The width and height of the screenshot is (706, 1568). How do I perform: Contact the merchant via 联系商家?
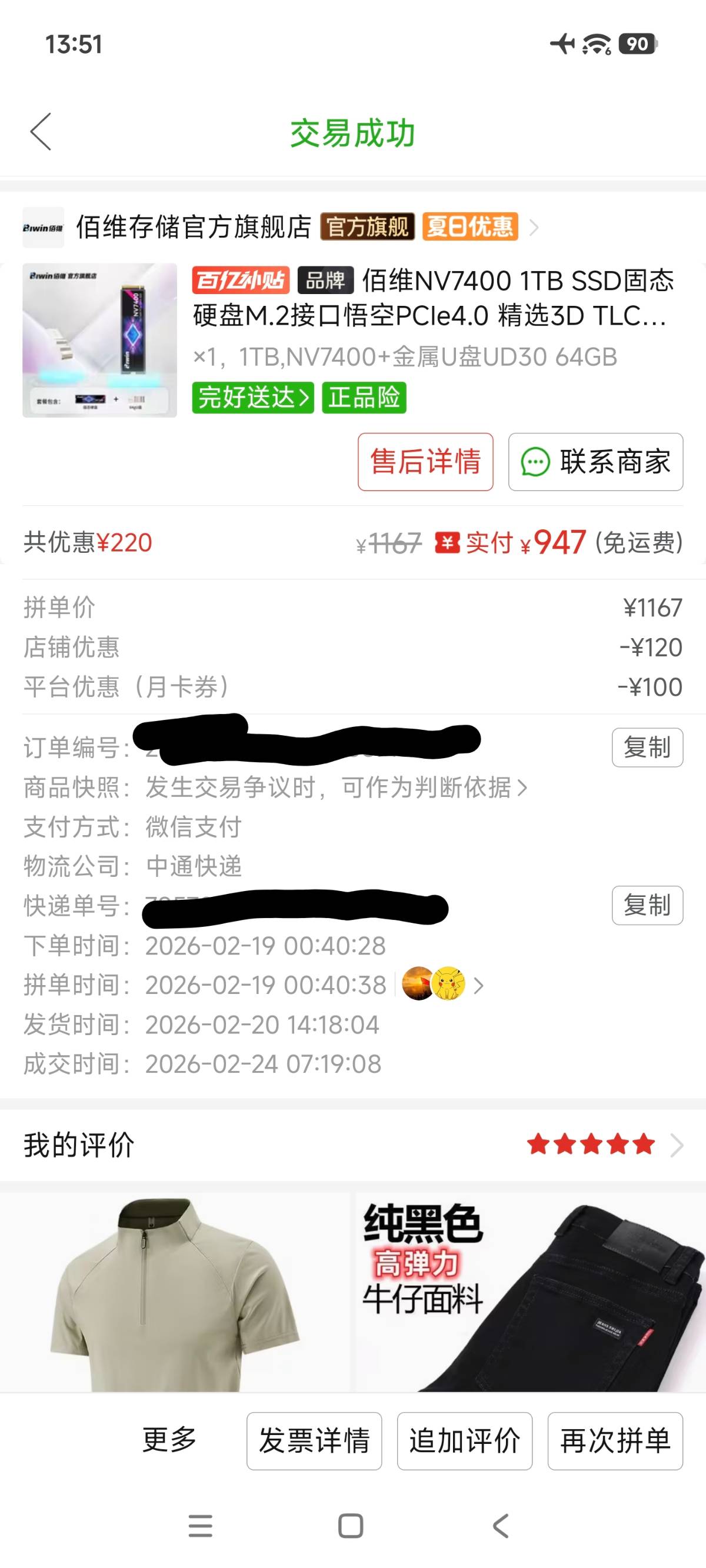coord(595,462)
